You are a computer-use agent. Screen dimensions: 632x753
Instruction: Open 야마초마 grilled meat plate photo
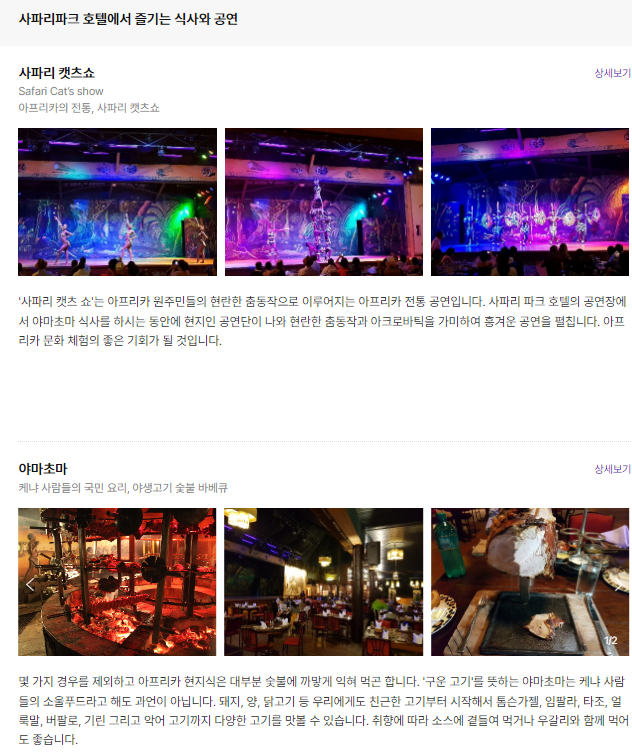tap(530, 582)
